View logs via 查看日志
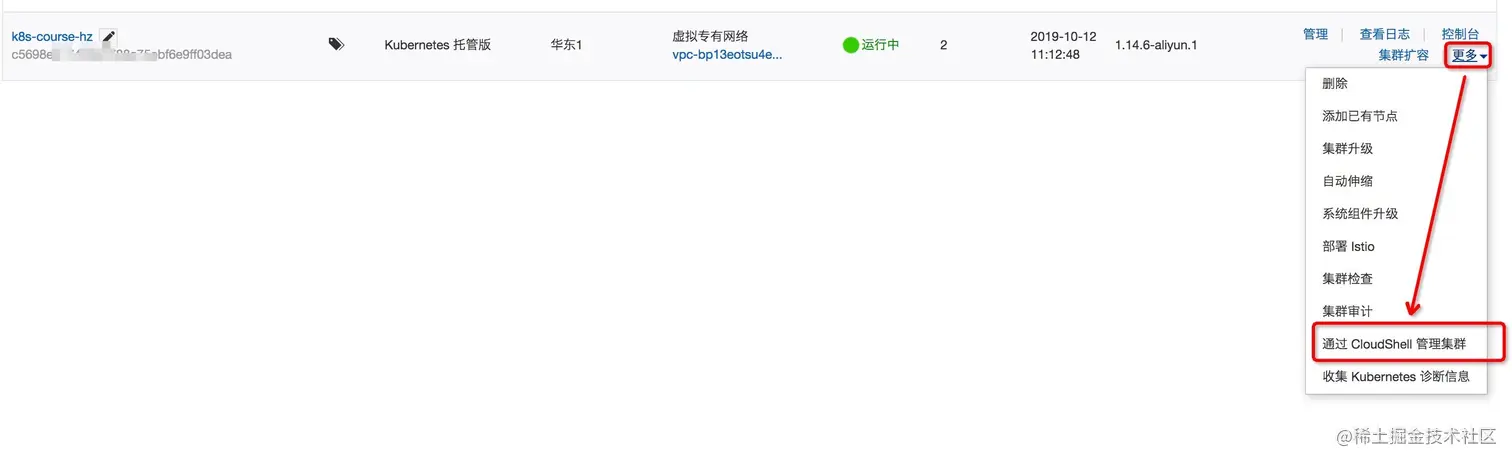 click(x=1385, y=34)
